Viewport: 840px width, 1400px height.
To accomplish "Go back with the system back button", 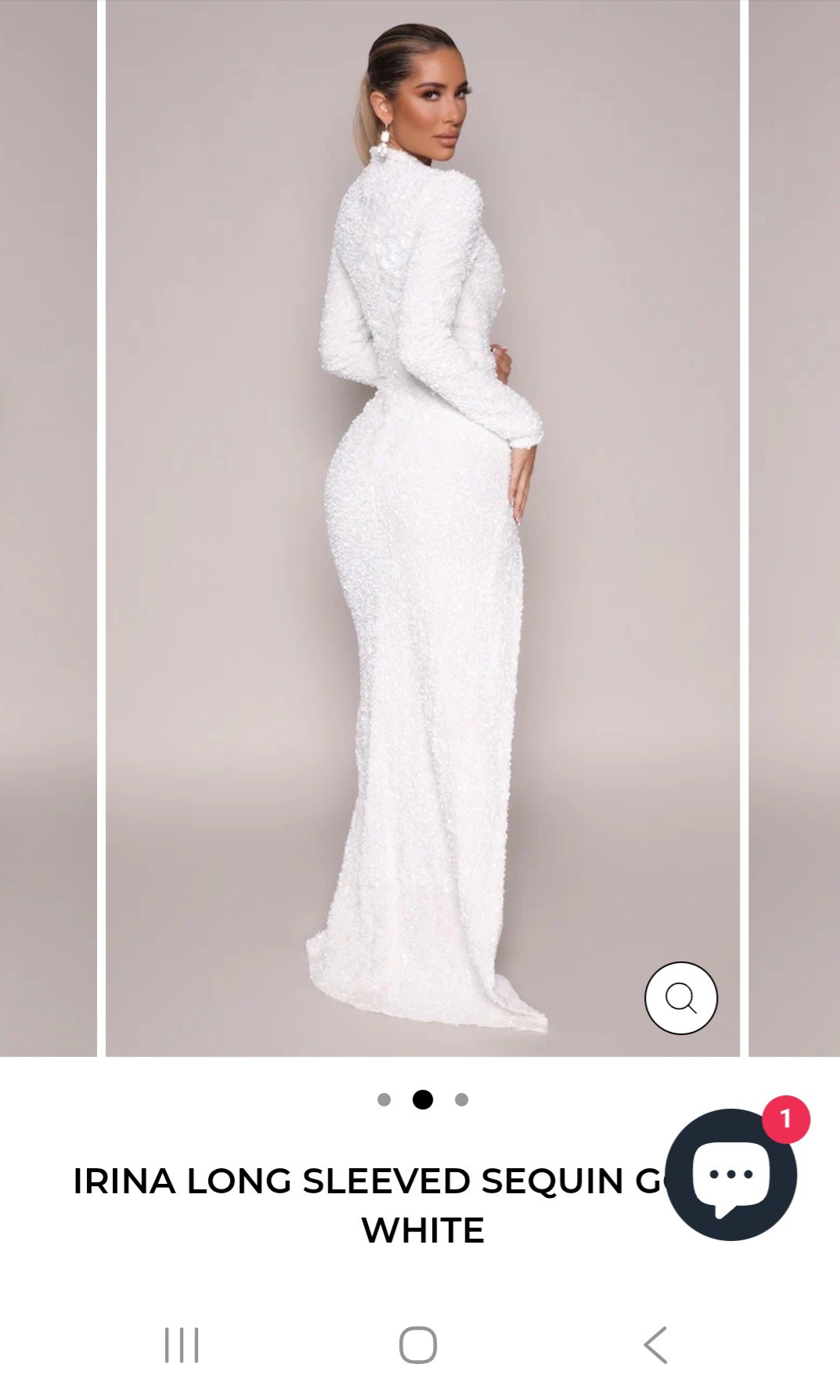I will coord(655,1345).
